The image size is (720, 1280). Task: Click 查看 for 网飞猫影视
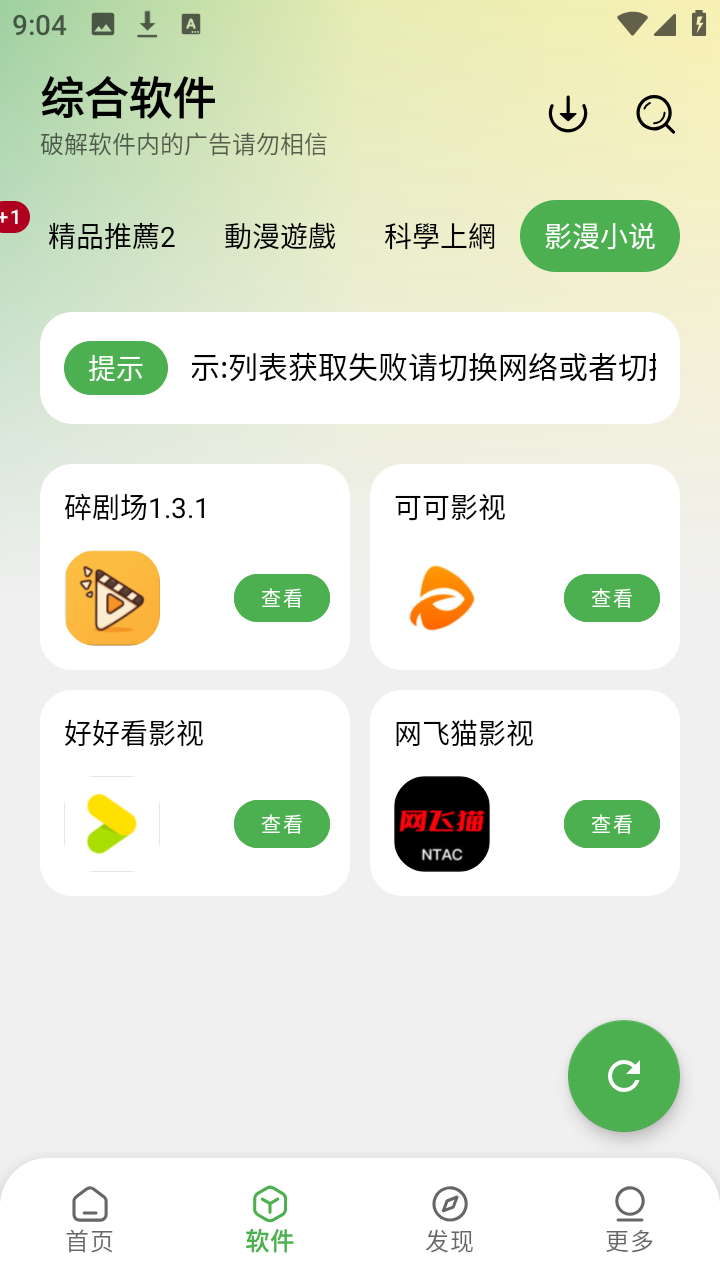[x=611, y=823]
